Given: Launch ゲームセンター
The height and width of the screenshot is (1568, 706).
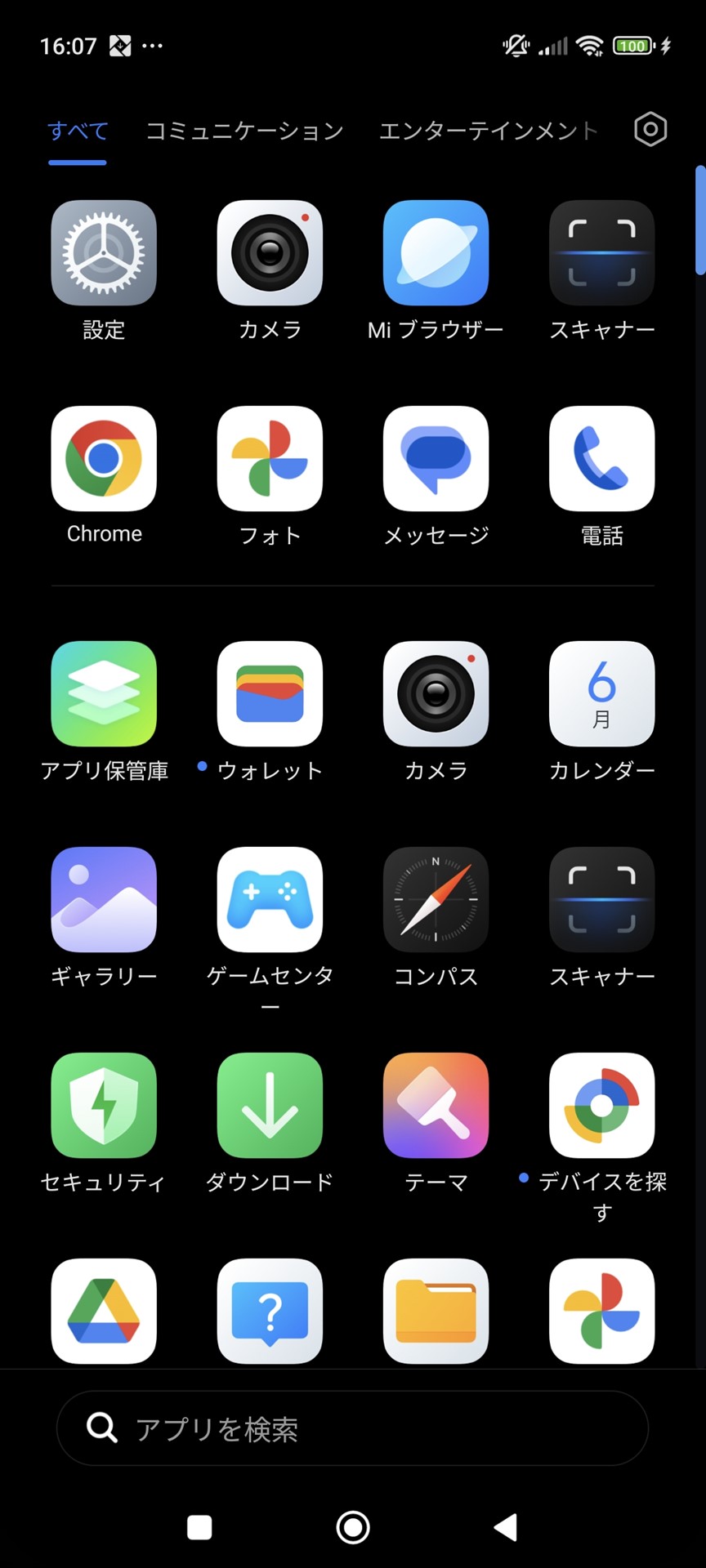Looking at the screenshot, I should [x=270, y=899].
